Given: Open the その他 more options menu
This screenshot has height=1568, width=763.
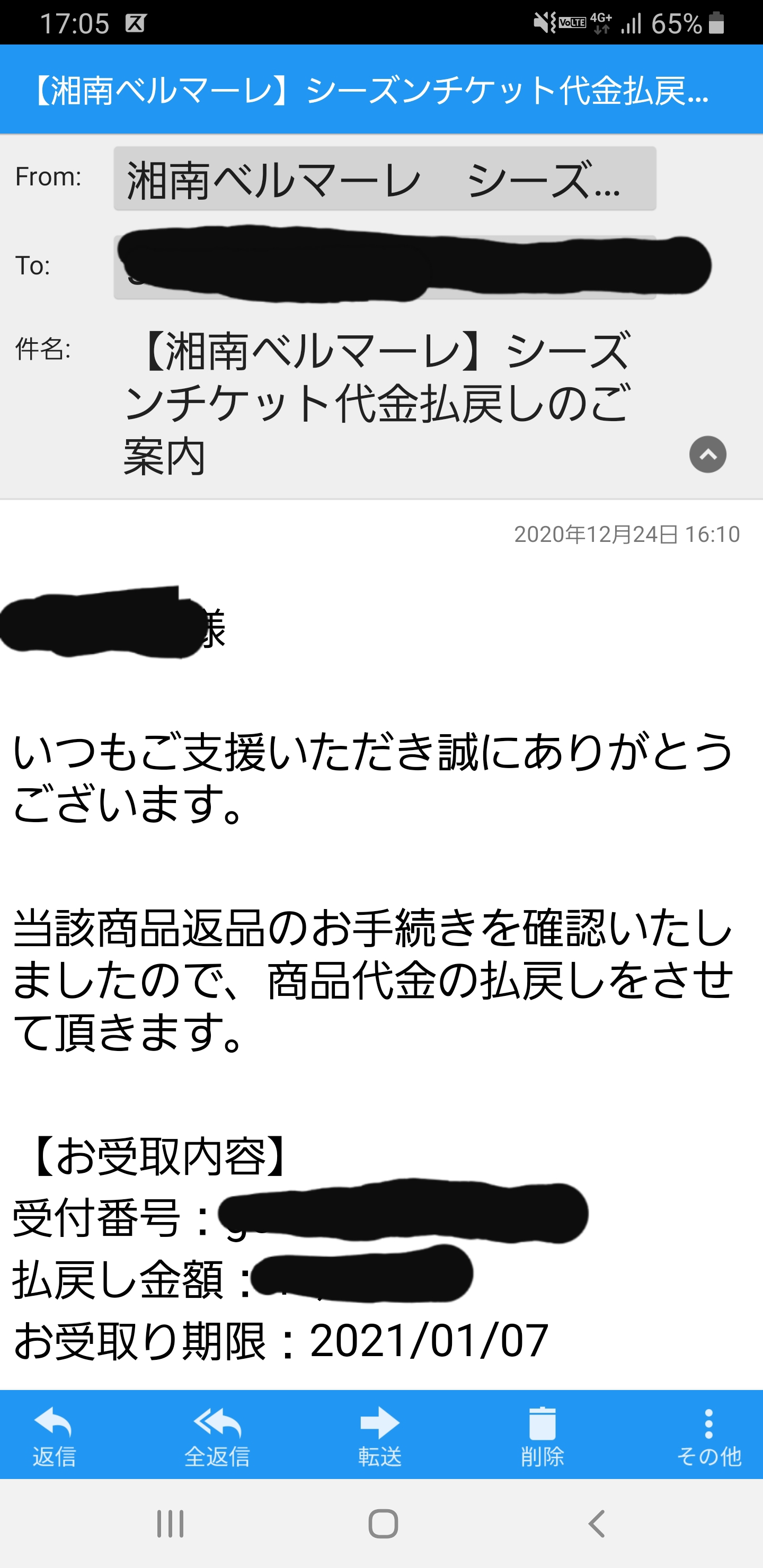Looking at the screenshot, I should pos(708,1436).
